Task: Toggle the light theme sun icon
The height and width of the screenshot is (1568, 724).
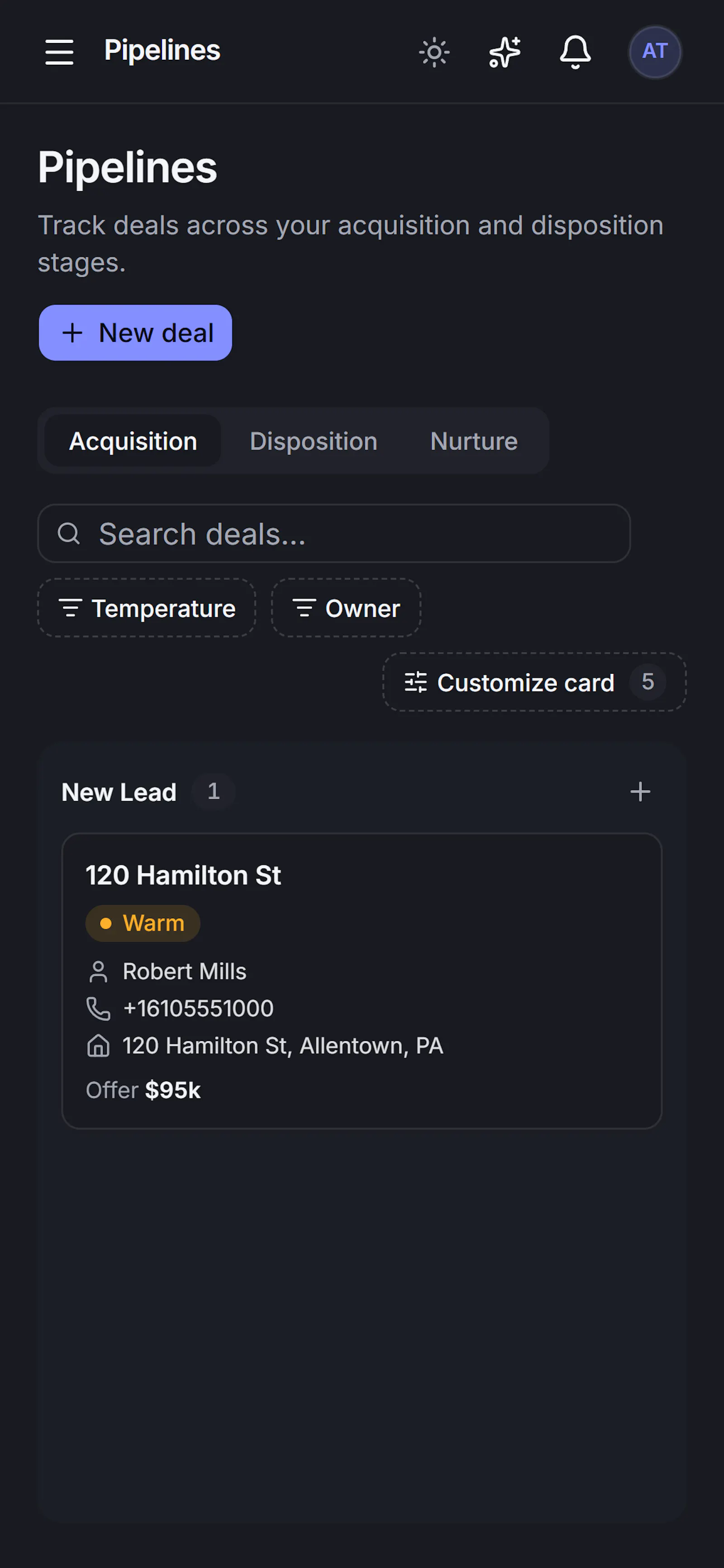Action: pos(434,52)
